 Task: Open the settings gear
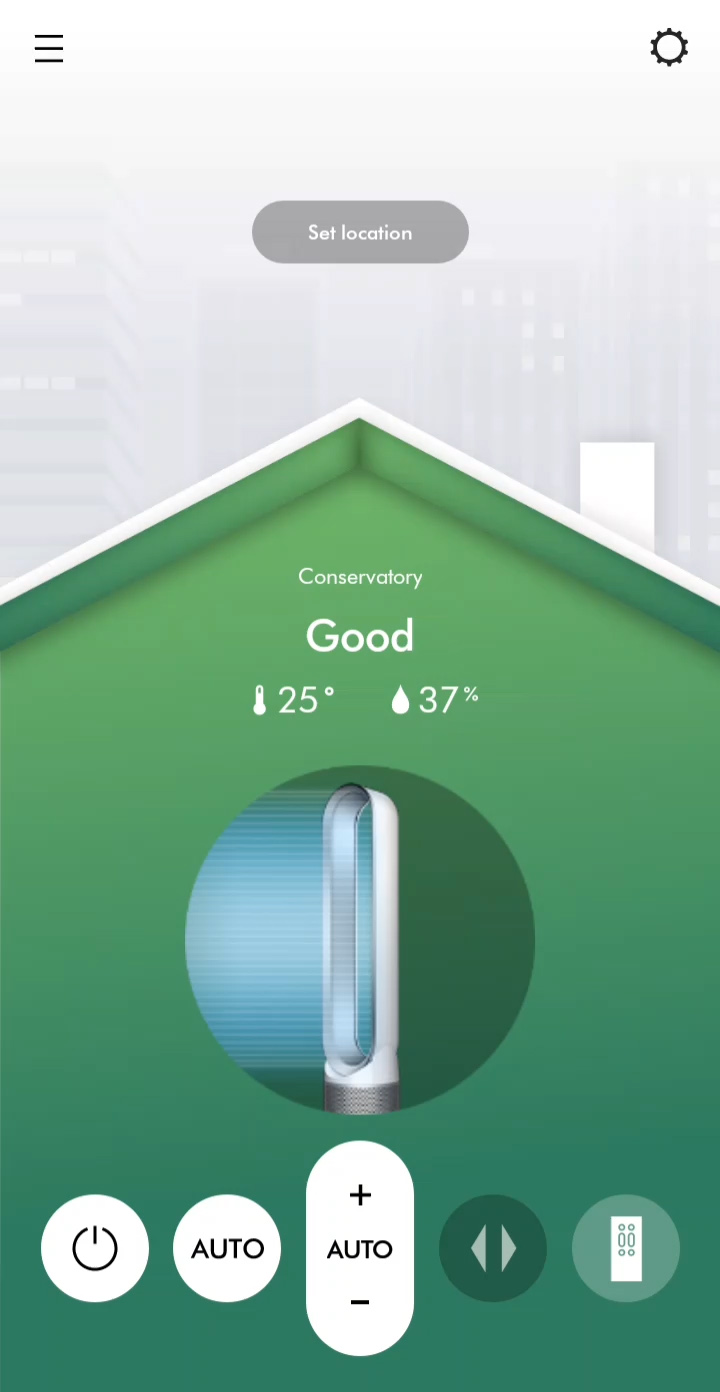click(669, 47)
